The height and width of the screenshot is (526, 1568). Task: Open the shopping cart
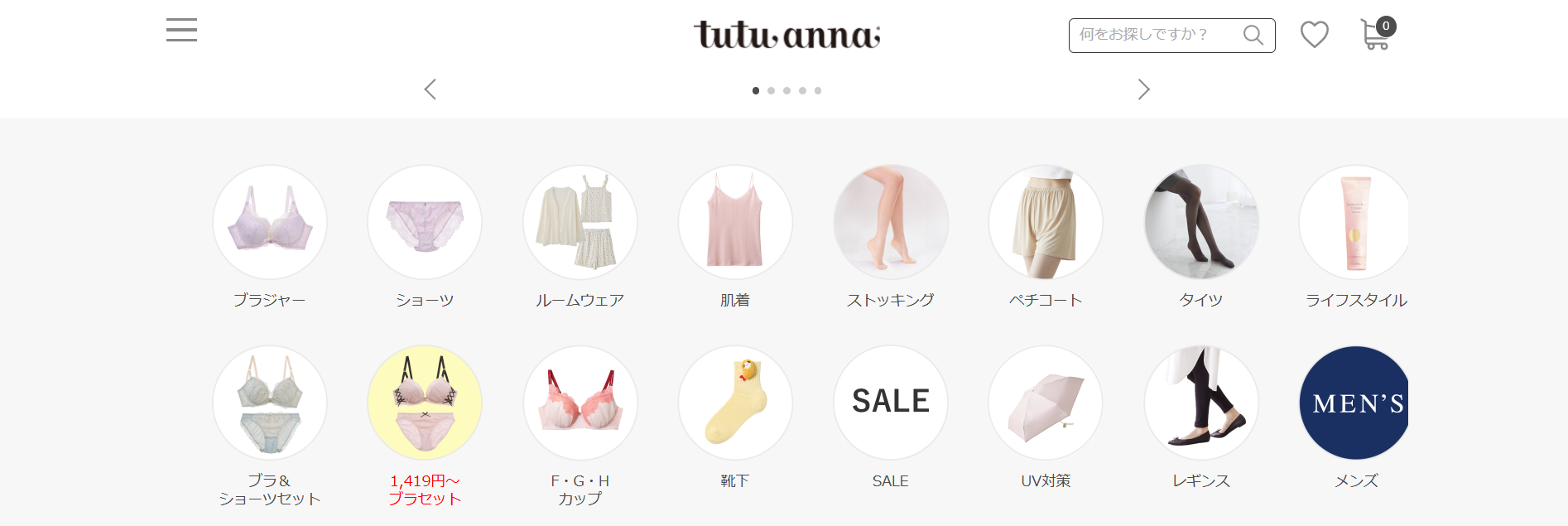click(x=1376, y=35)
